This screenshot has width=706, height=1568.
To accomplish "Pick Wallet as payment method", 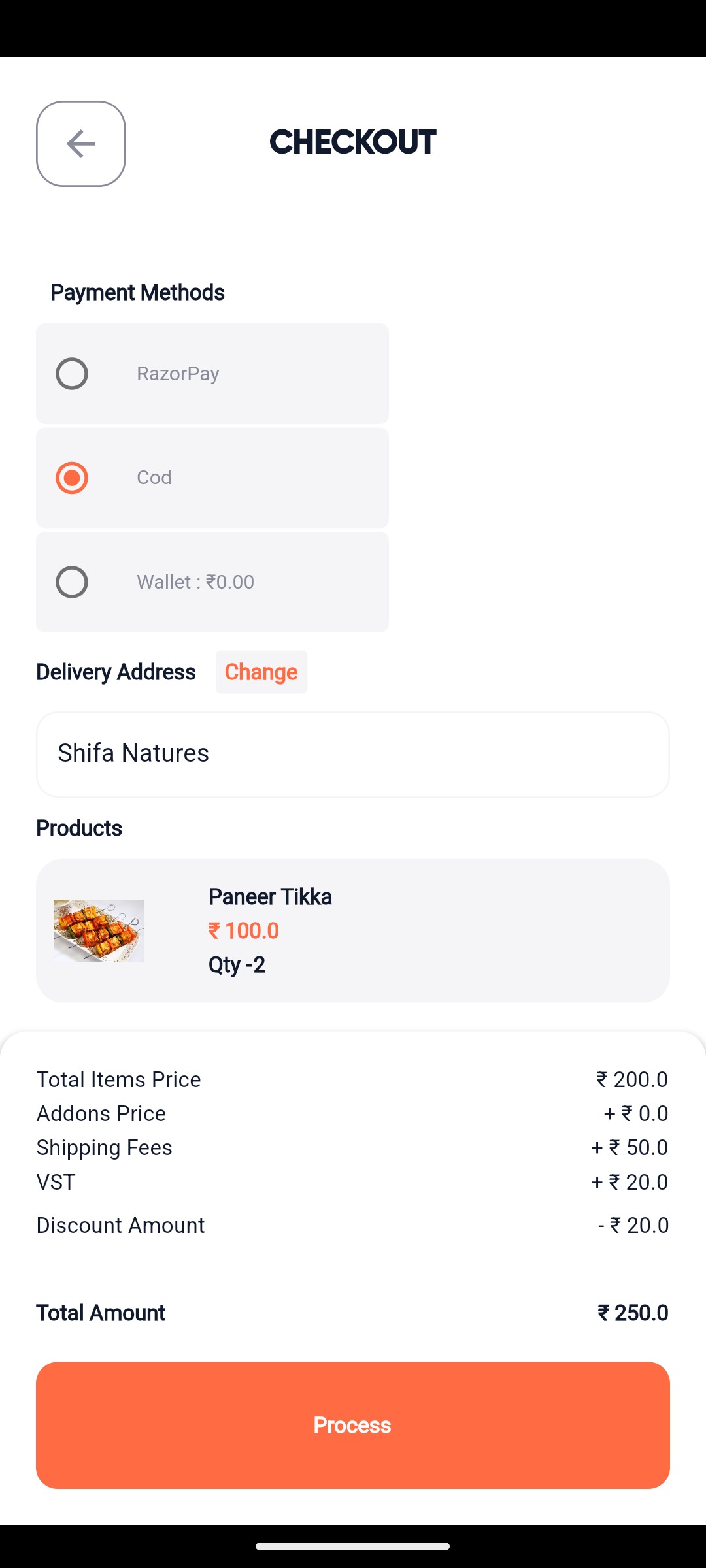I will pos(72,582).
